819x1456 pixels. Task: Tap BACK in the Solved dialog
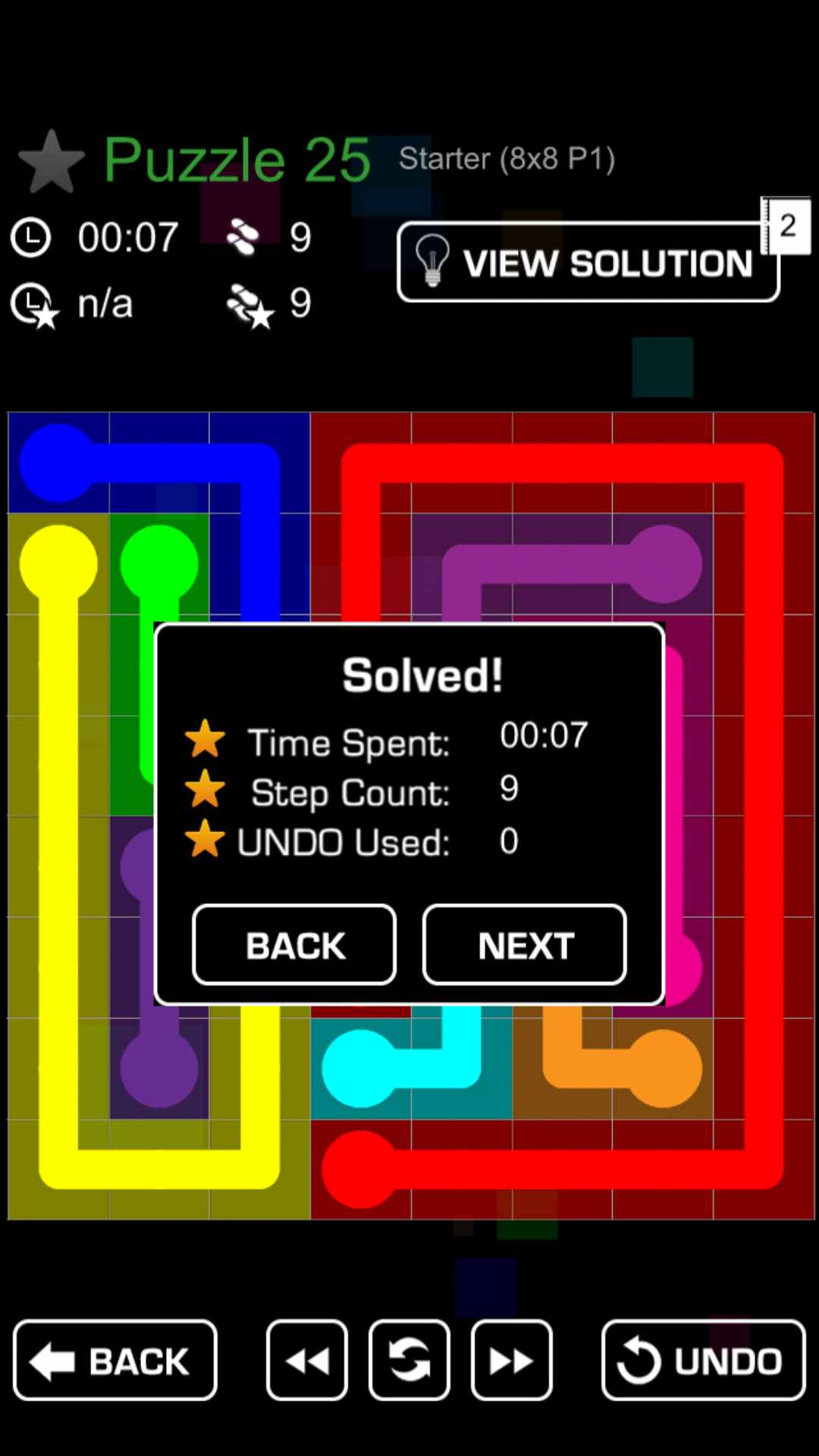point(294,945)
